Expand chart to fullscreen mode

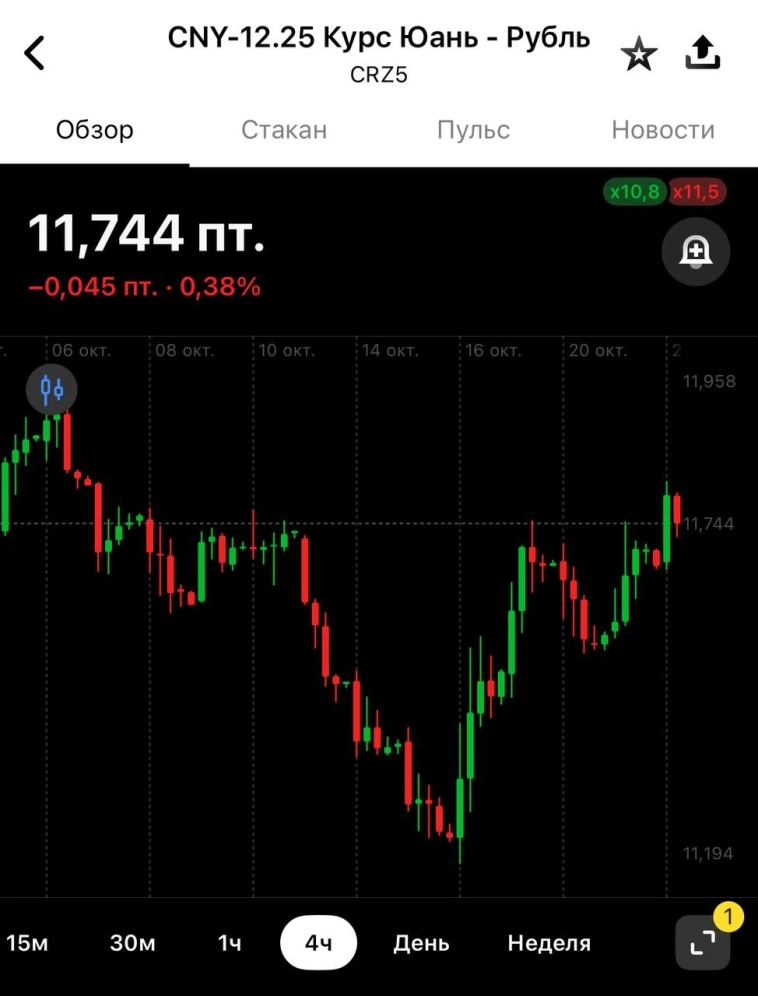700,944
